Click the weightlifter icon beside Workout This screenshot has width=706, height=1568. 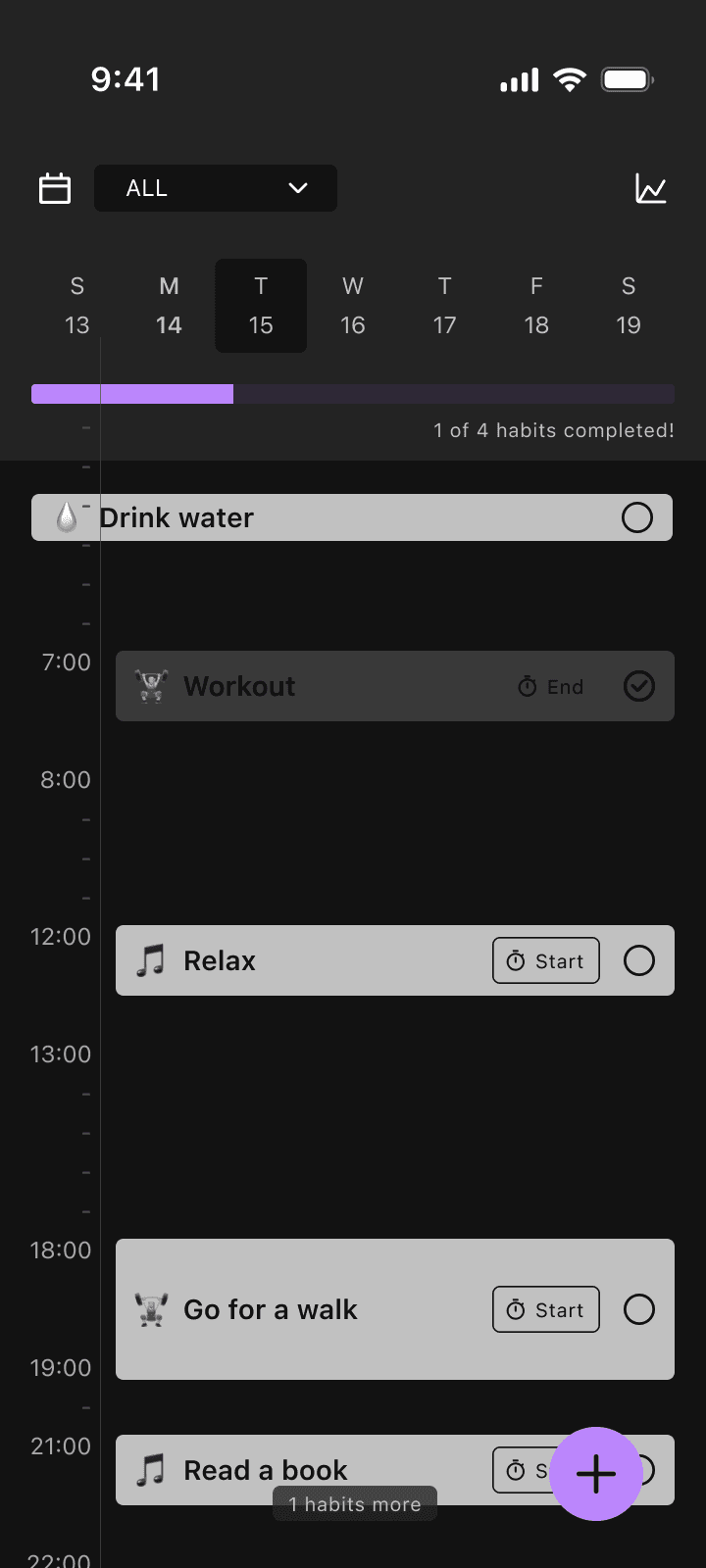(152, 686)
